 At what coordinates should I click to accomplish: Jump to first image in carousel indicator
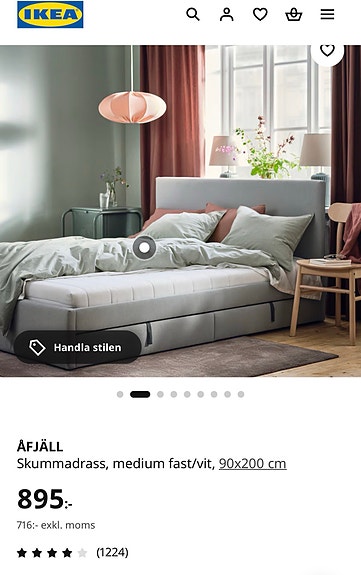120,394
